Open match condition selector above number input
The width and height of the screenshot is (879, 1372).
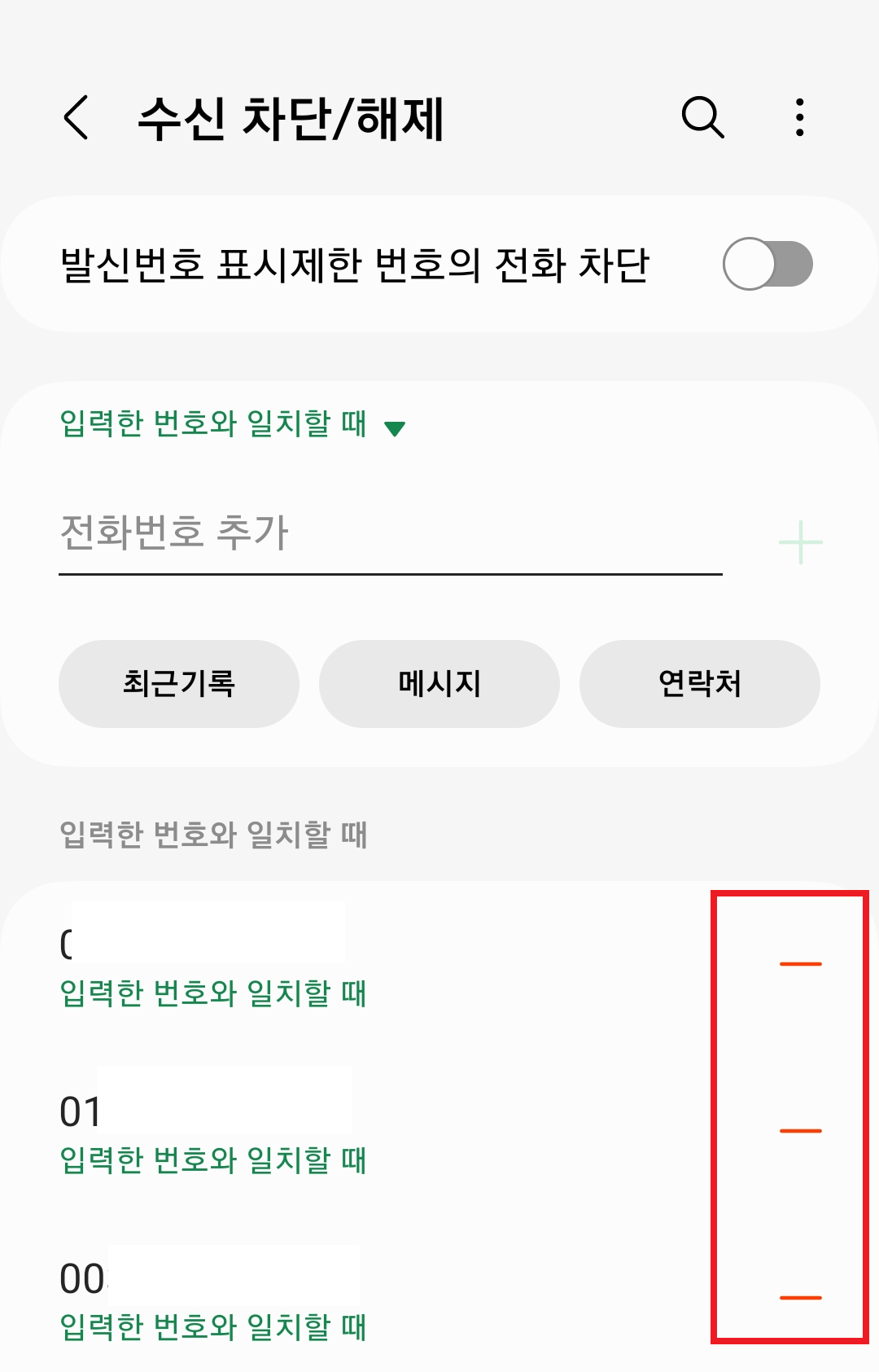tap(232, 424)
